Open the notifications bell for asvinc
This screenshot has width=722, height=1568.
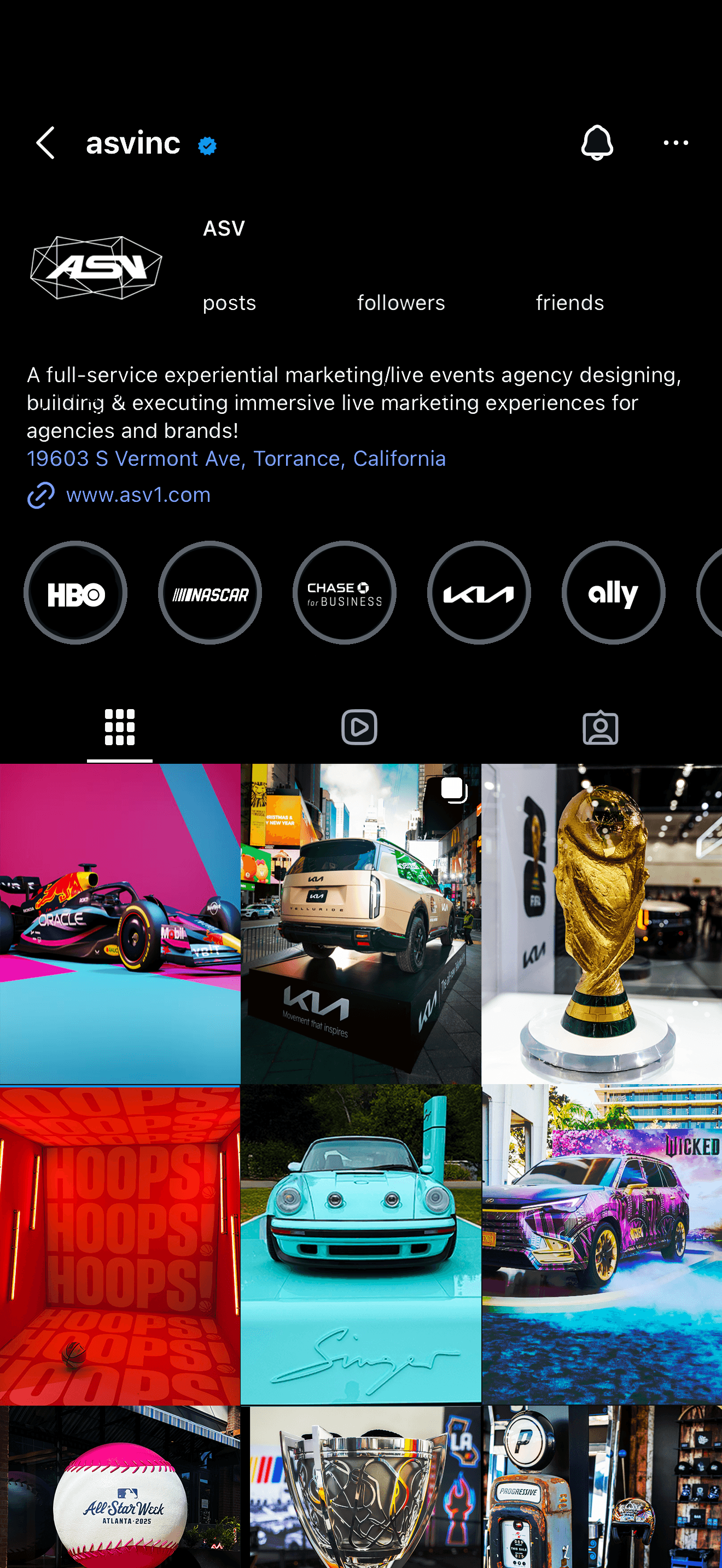click(x=597, y=143)
